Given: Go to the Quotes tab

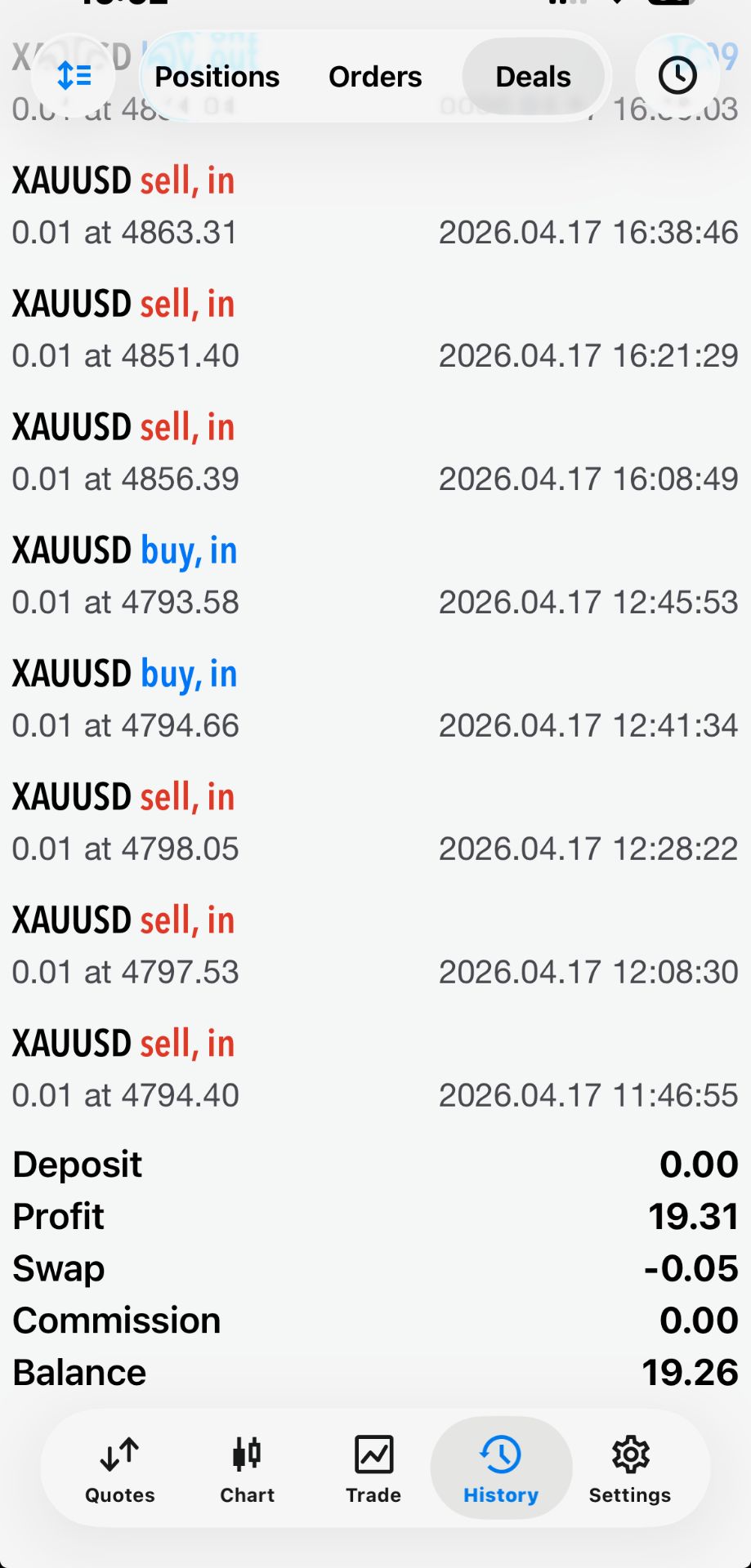Looking at the screenshot, I should (120, 1470).
